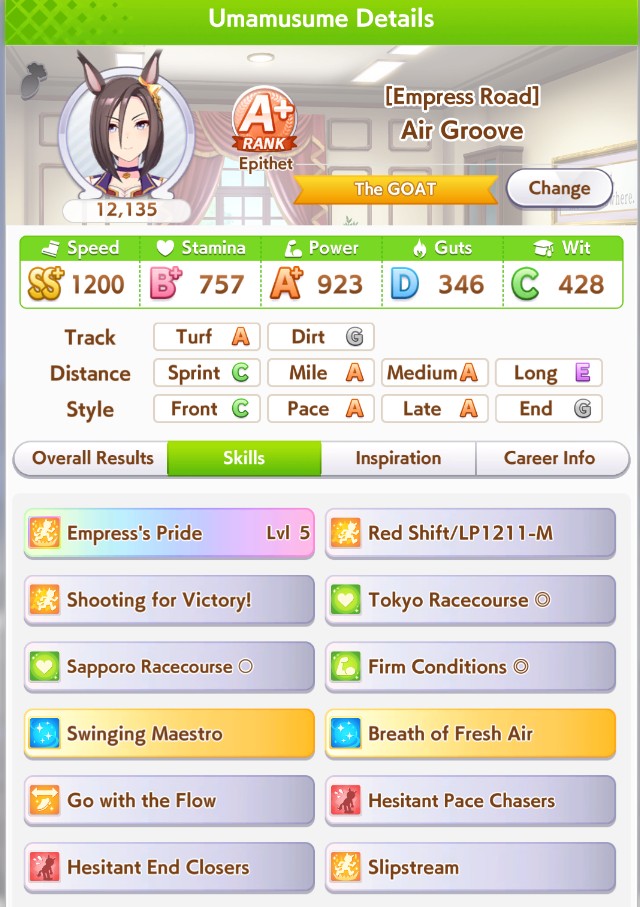The image size is (640, 907).
Task: Select the Skills tab
Action: (244, 458)
